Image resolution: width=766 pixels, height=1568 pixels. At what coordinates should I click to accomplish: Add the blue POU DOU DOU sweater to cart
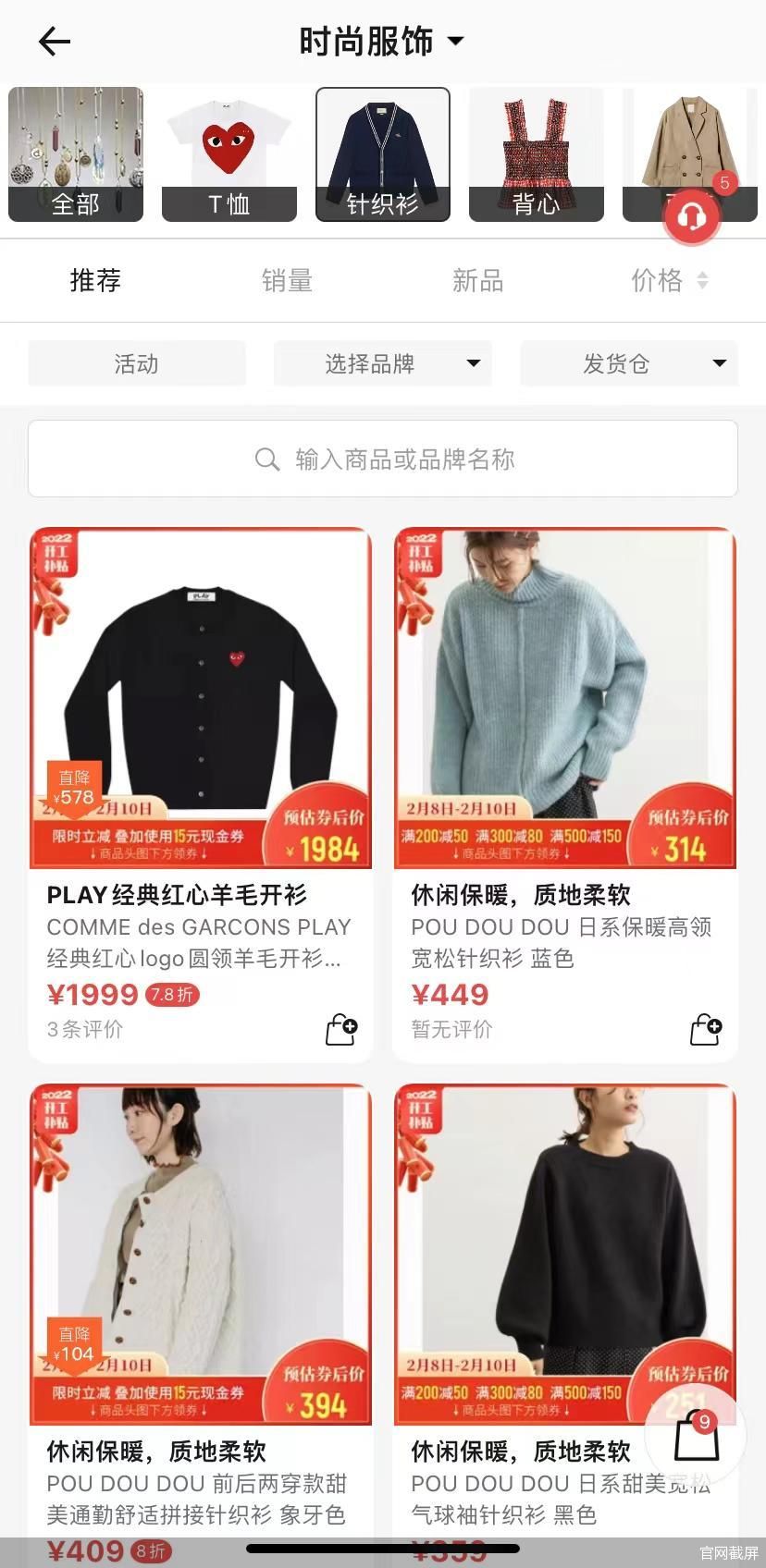[706, 1028]
